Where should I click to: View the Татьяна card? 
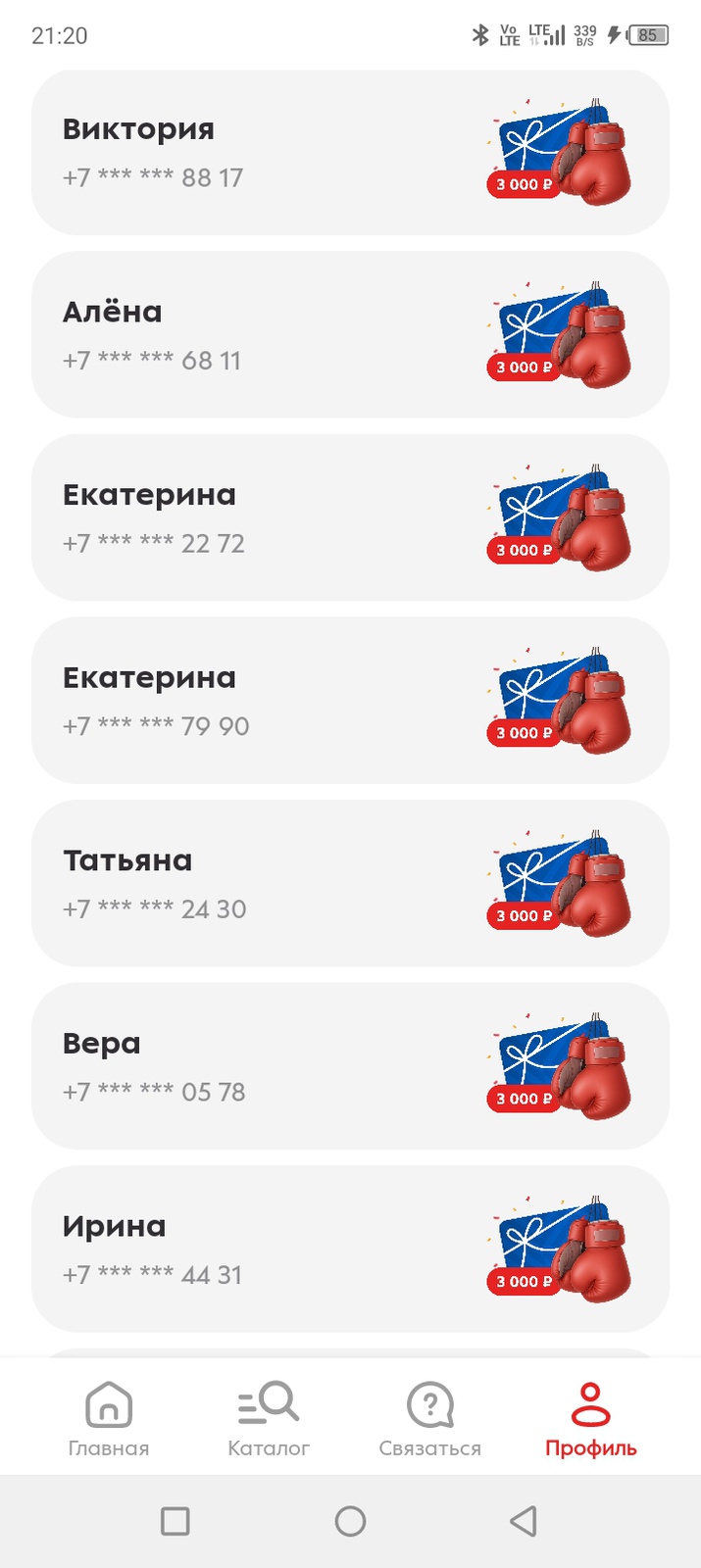tap(350, 884)
